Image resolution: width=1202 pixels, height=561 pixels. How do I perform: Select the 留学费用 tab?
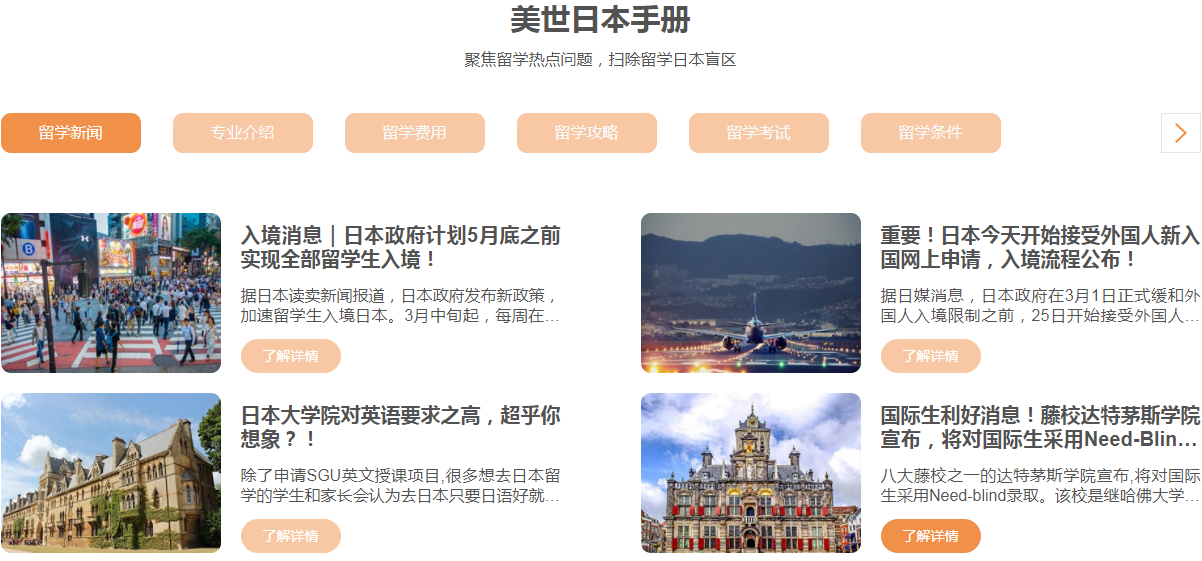pyautogui.click(x=415, y=133)
